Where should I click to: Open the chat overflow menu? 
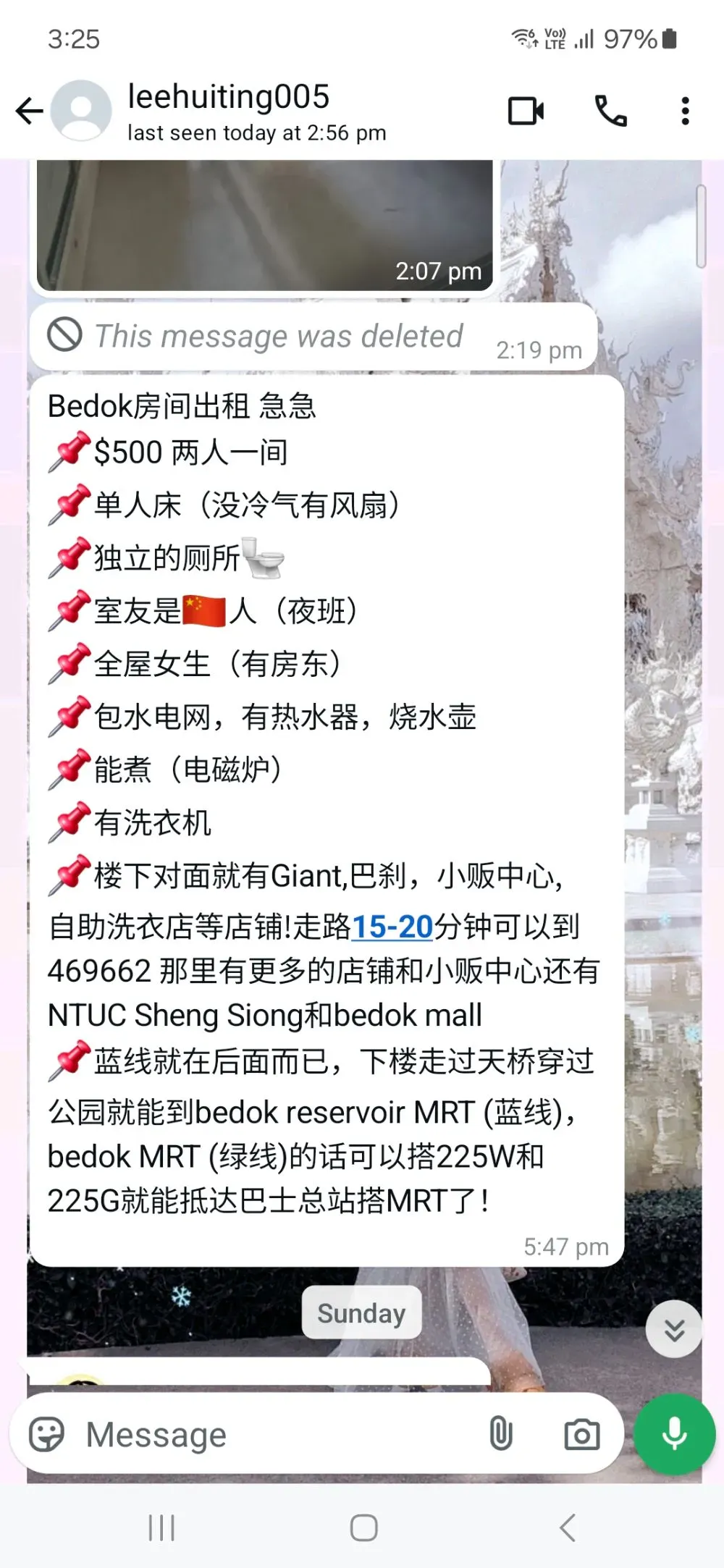(x=685, y=111)
